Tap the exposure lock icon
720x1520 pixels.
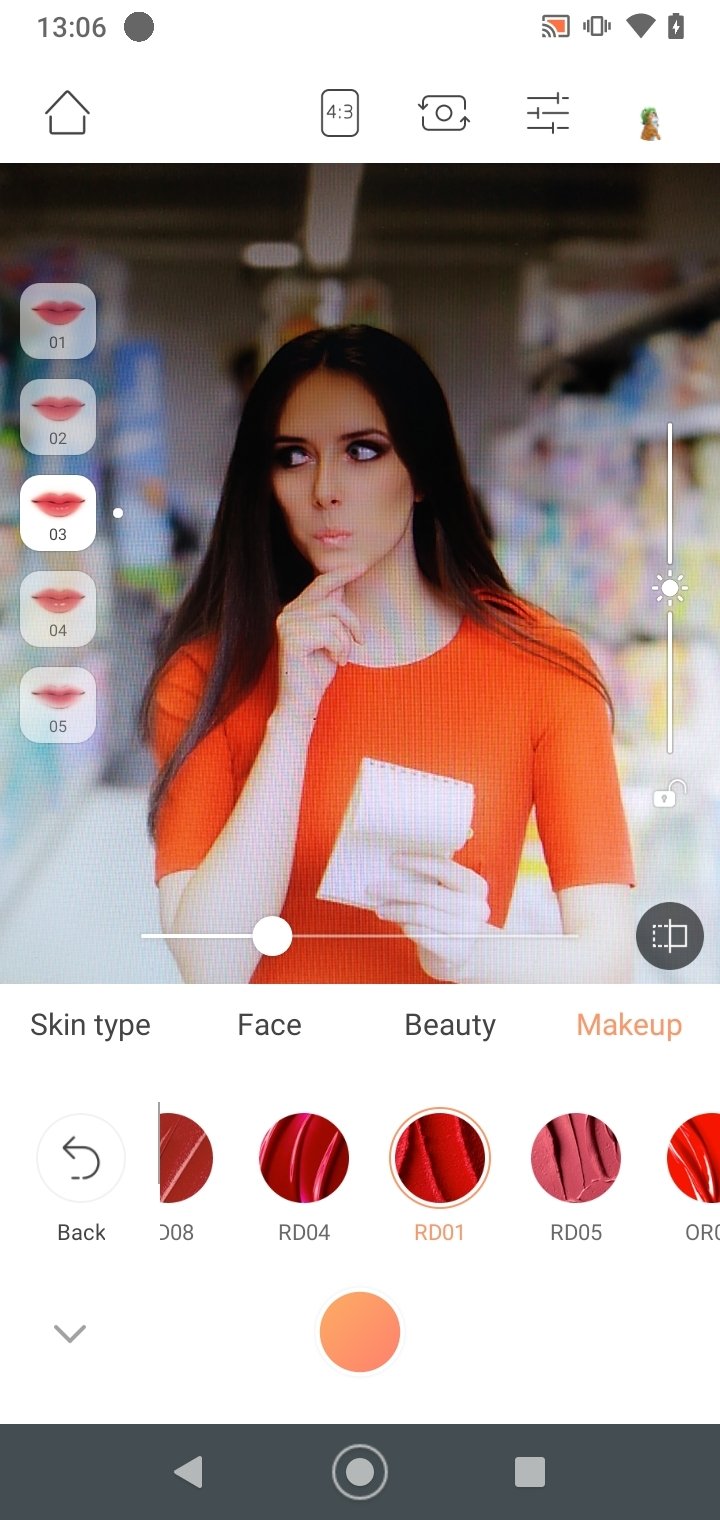pyautogui.click(x=668, y=795)
